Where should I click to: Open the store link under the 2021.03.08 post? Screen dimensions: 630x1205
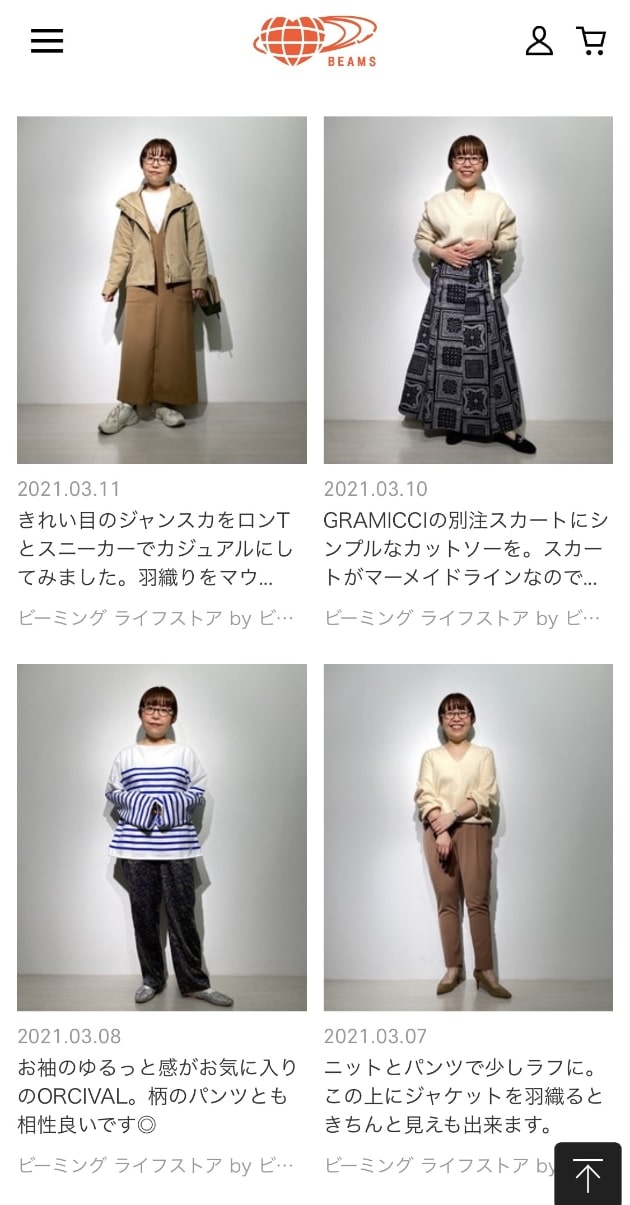156,1165
